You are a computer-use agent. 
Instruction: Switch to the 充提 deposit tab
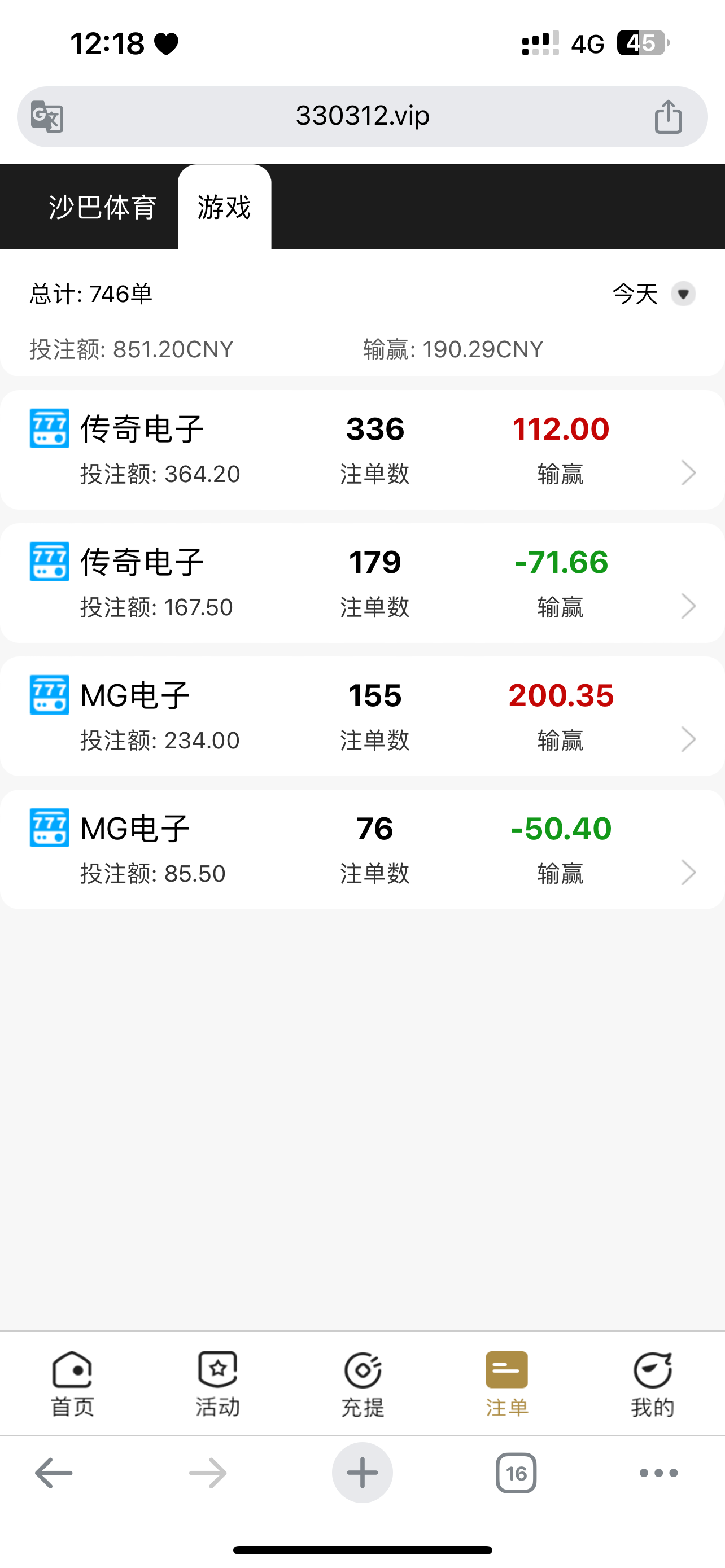[362, 1383]
